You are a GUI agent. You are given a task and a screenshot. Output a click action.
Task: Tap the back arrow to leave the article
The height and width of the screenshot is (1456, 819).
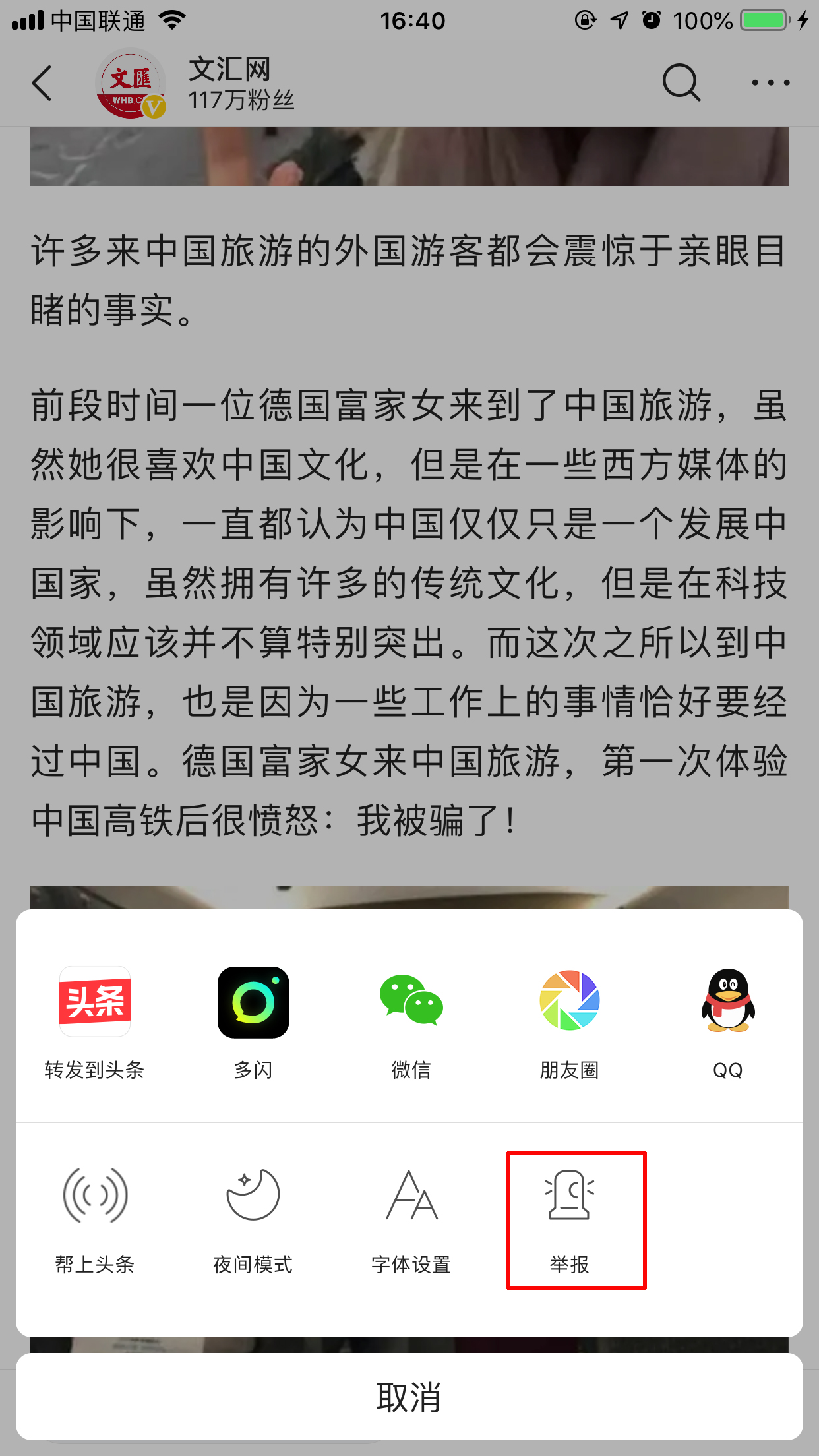click(42, 83)
